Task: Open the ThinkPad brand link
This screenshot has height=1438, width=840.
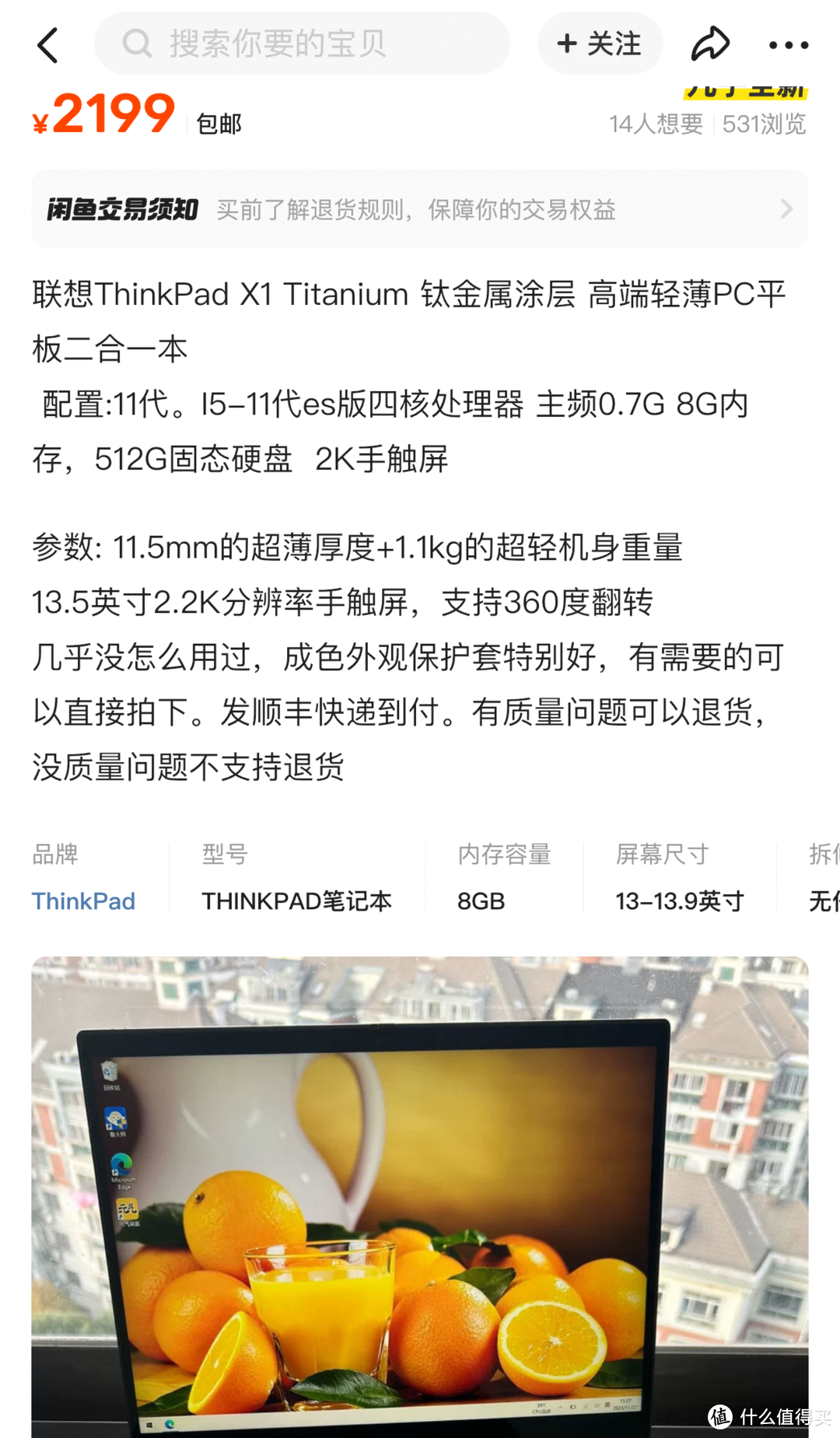Action: click(x=83, y=901)
